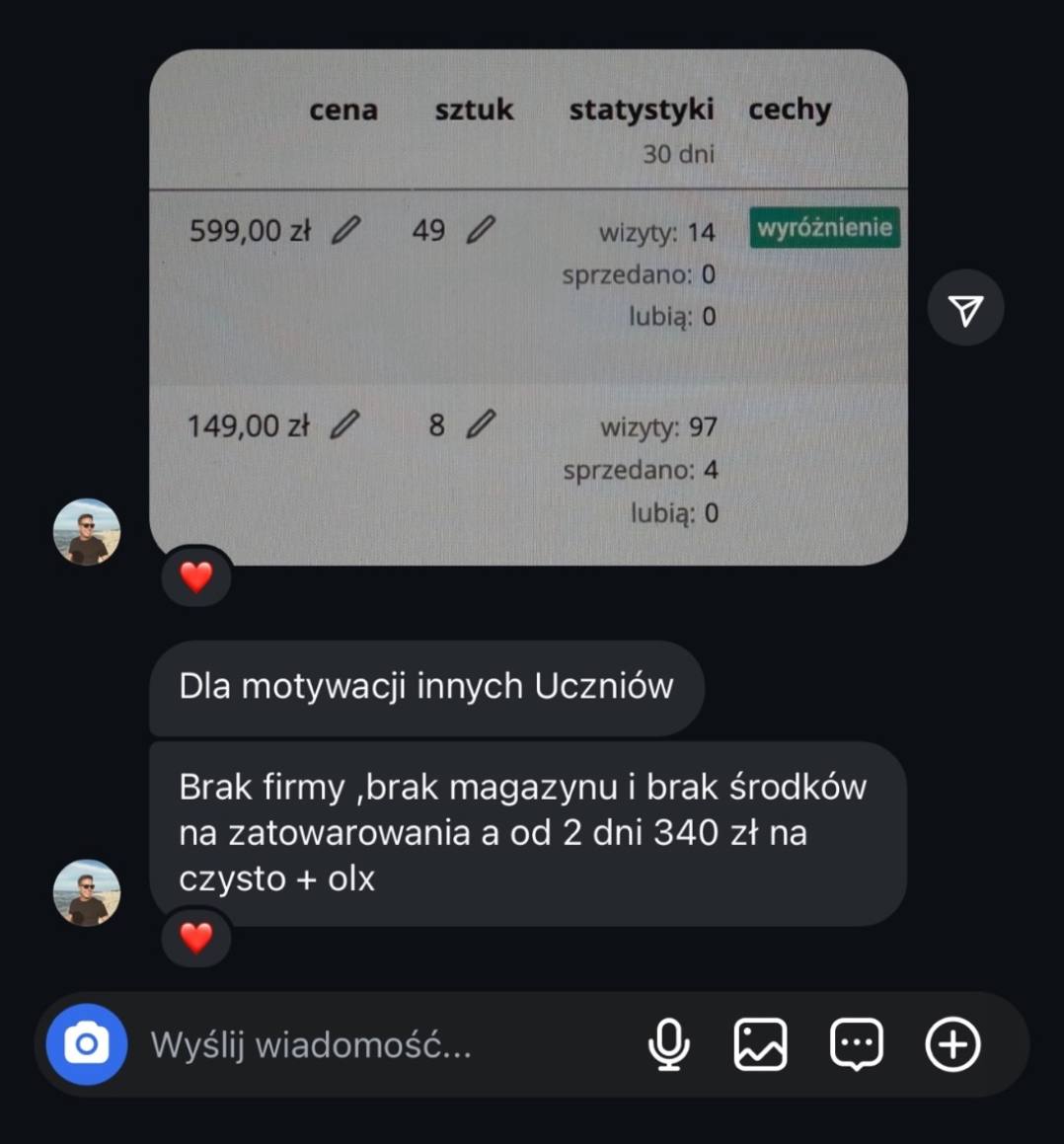Attach a photo from the gallery
Image resolution: width=1064 pixels, height=1144 pixels.
click(760, 1044)
